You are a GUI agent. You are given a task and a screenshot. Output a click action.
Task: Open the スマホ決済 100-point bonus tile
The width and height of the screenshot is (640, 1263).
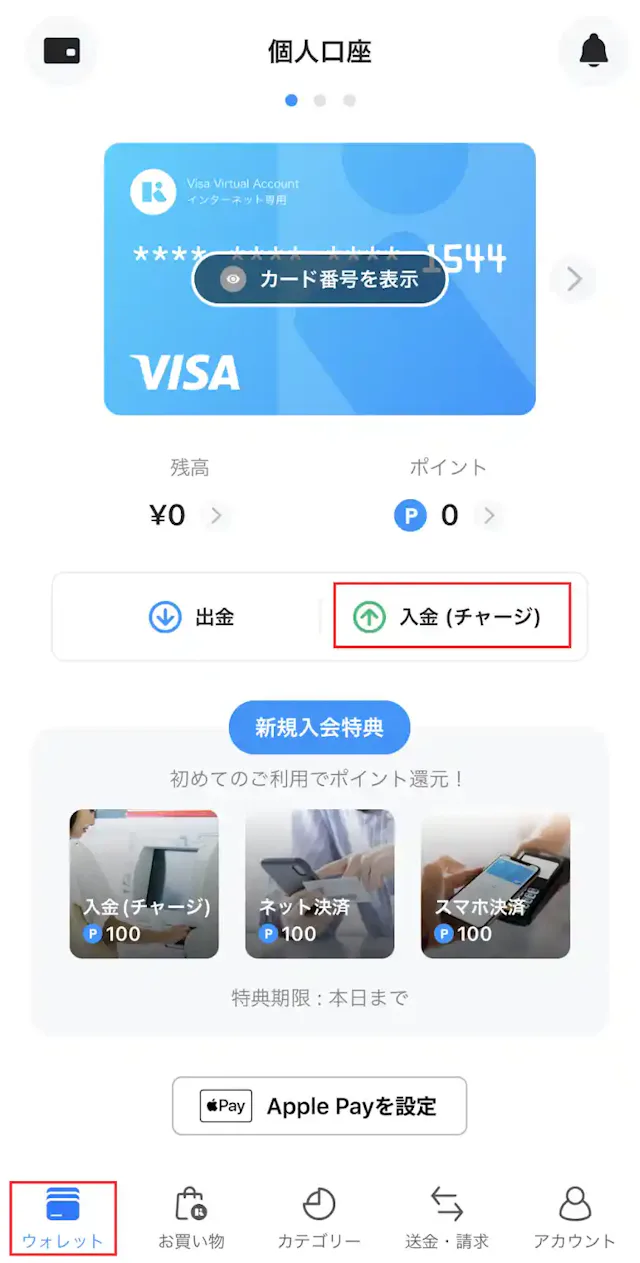tap(495, 884)
